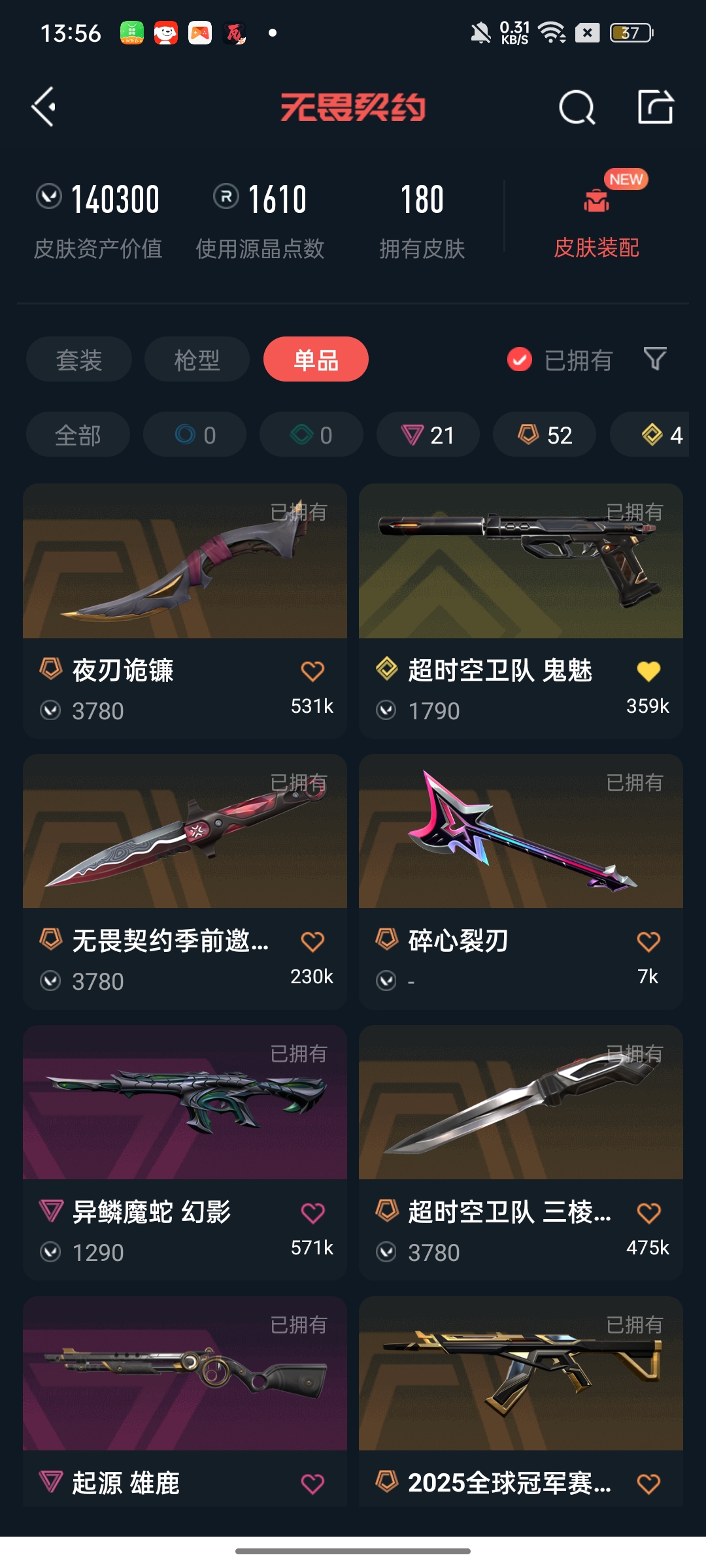Unlike 超时空卫队 鬼魅 with yellow heart
This screenshot has width=706, height=1568.
click(x=648, y=671)
